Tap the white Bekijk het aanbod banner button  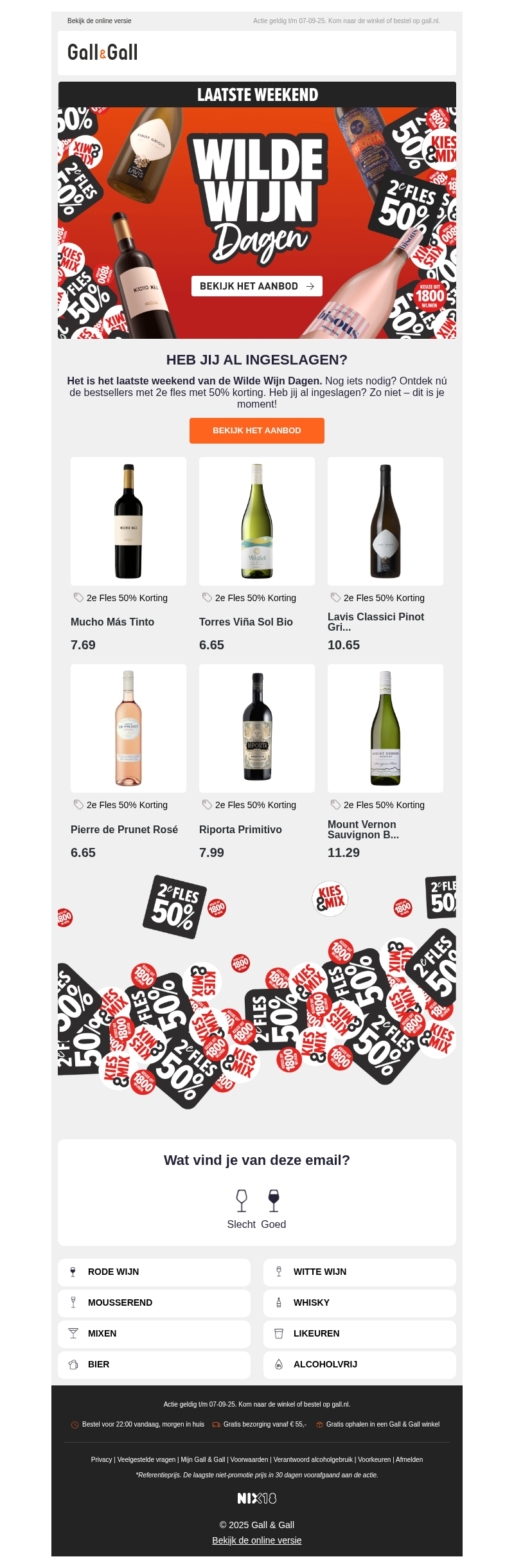(x=256, y=286)
